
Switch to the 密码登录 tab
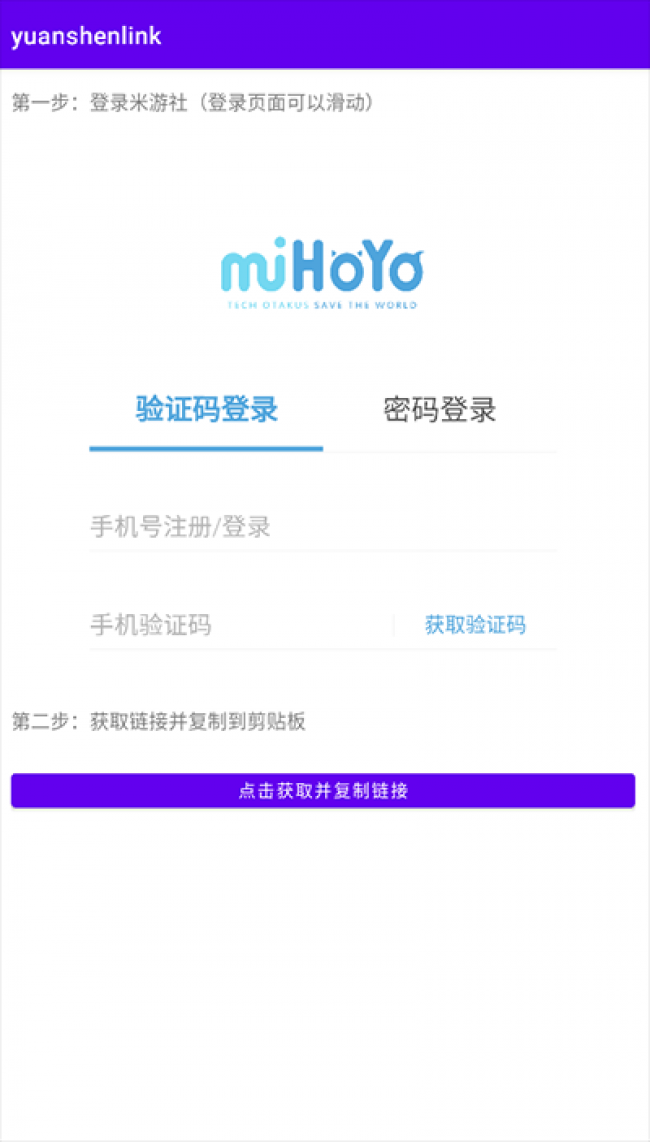(x=440, y=410)
